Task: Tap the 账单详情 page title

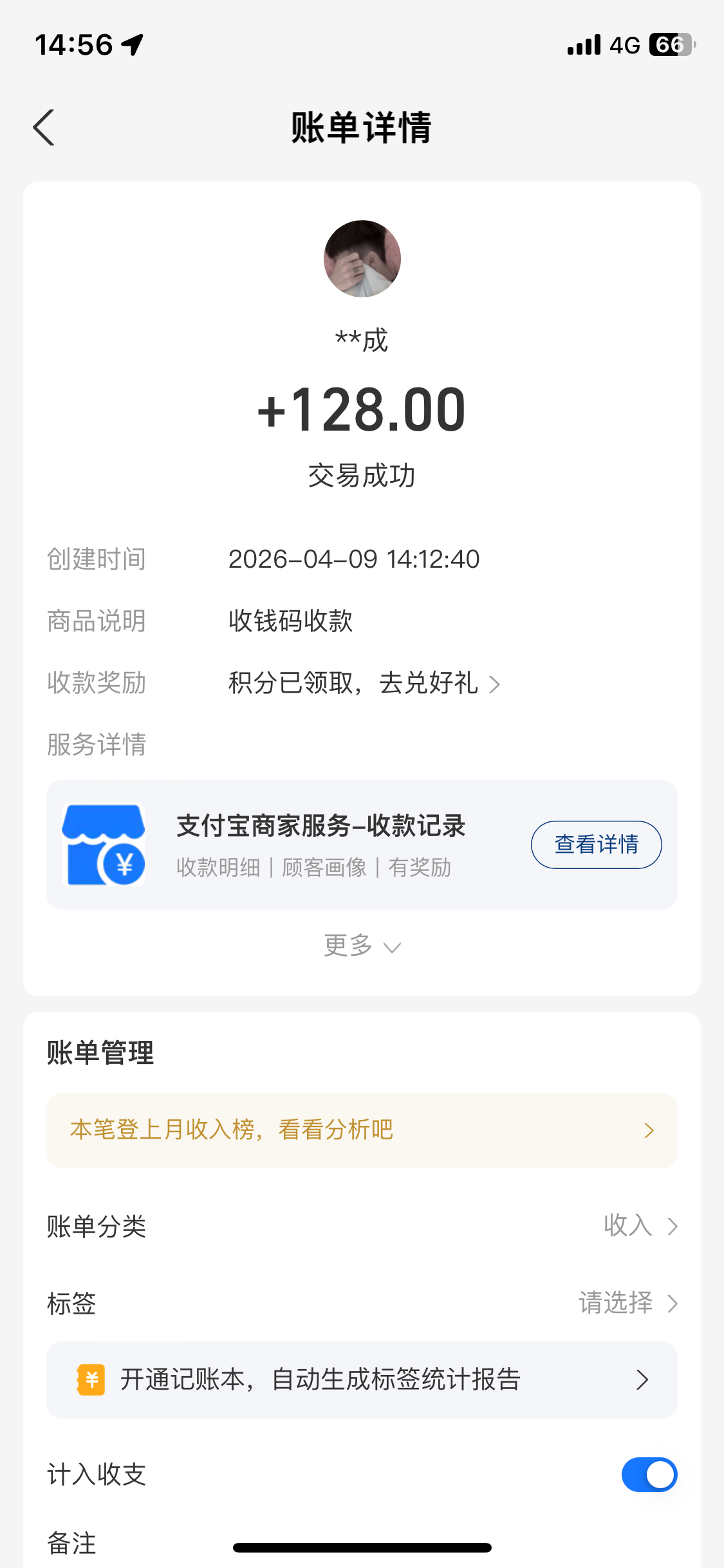Action: tap(362, 126)
